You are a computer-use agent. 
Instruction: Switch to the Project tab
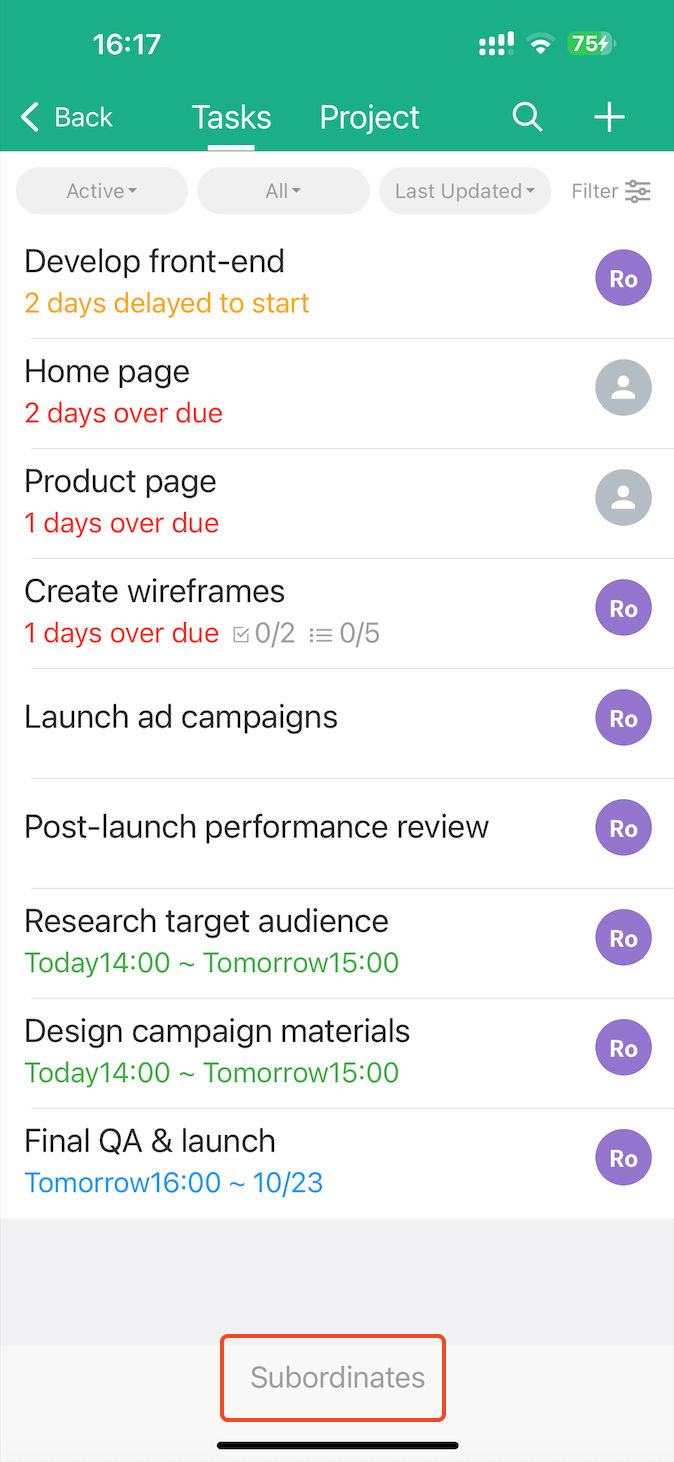click(x=369, y=117)
